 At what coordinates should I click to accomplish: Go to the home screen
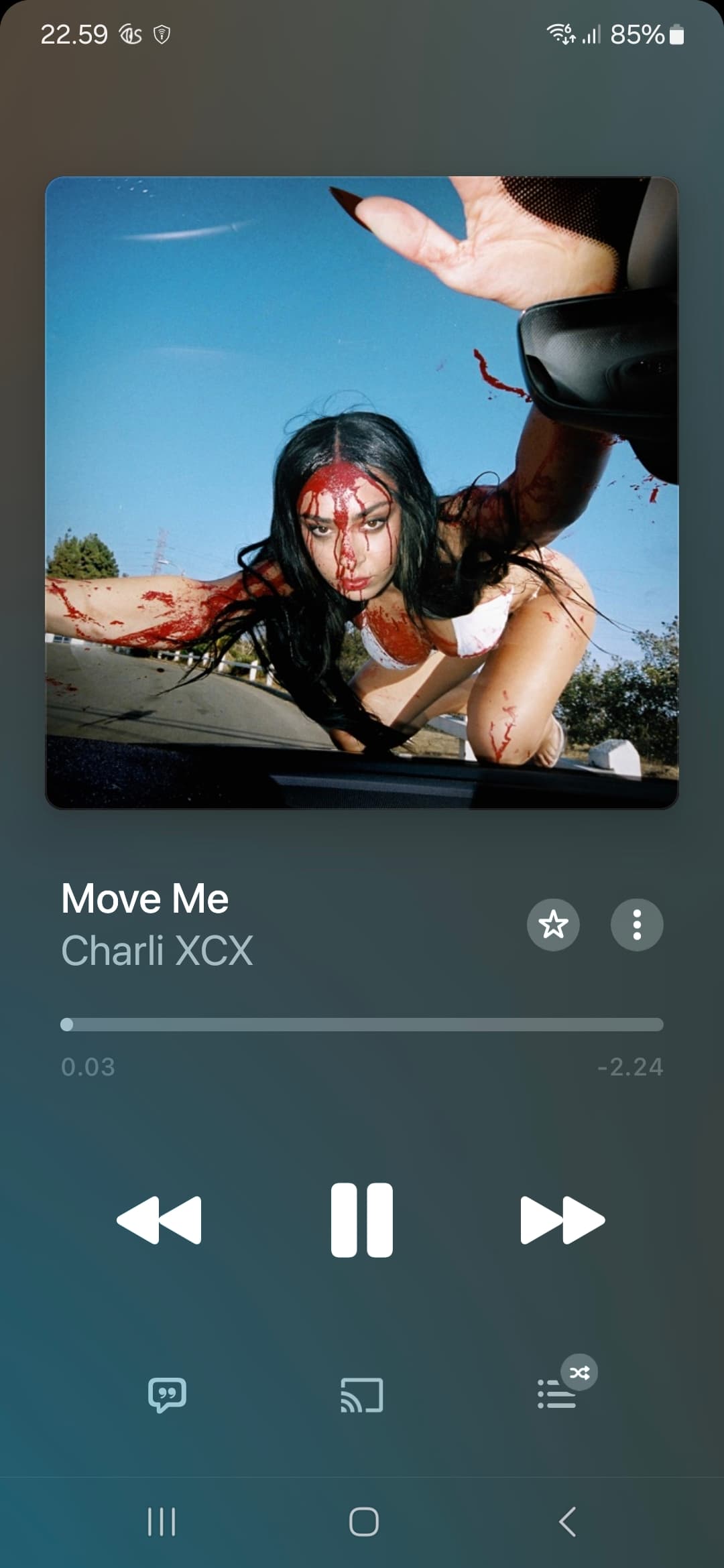(x=363, y=1521)
